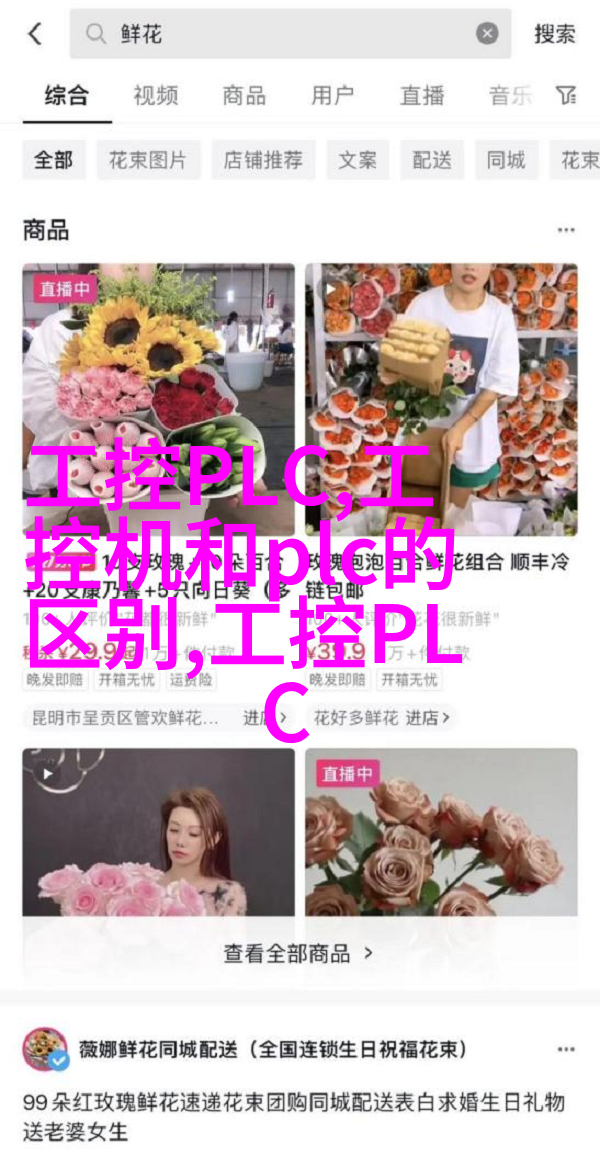This screenshot has height=1168, width=600.
Task: Go back using the back arrow
Action: point(35,34)
